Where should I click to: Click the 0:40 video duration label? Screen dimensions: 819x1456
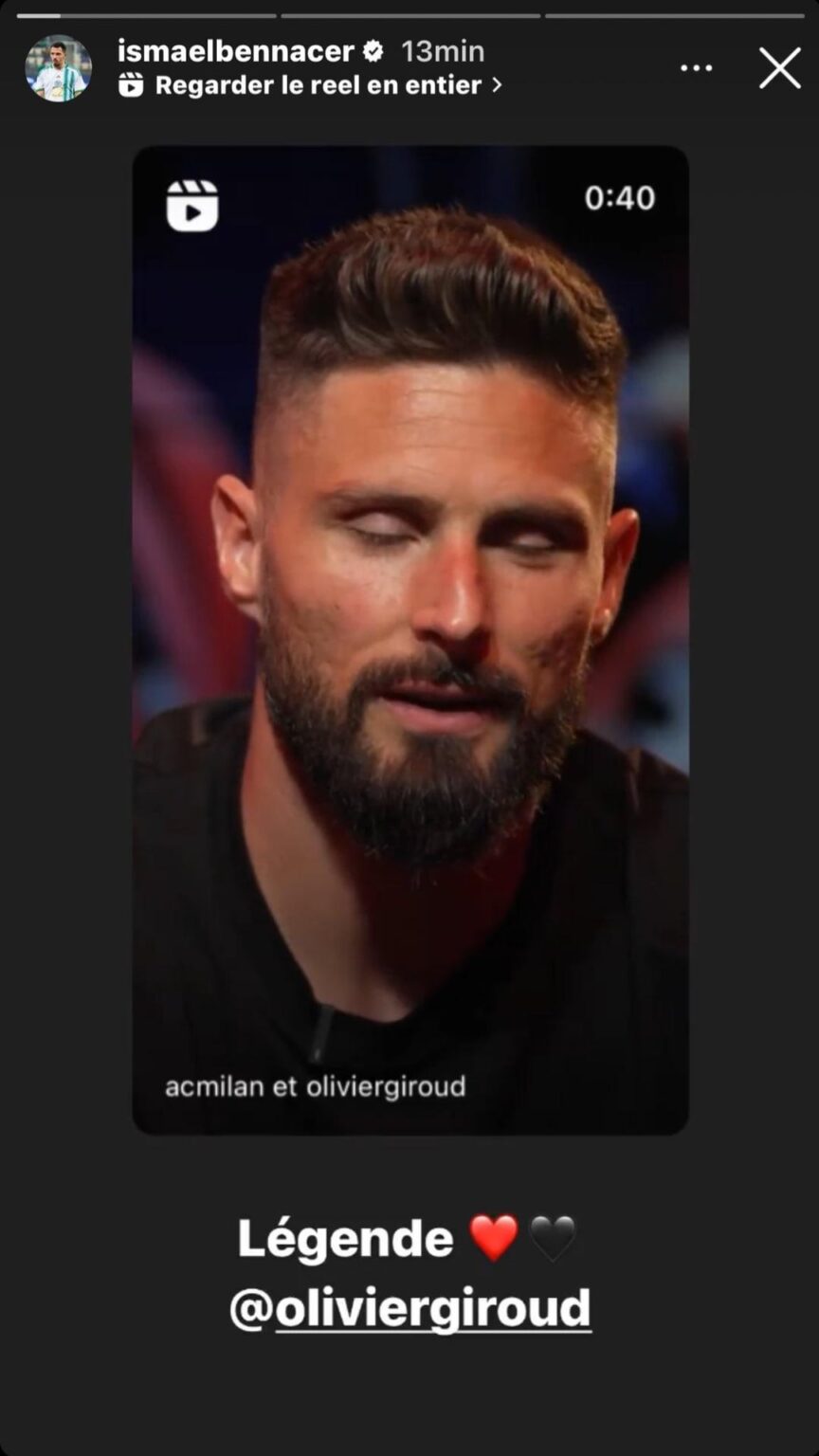pos(621,198)
